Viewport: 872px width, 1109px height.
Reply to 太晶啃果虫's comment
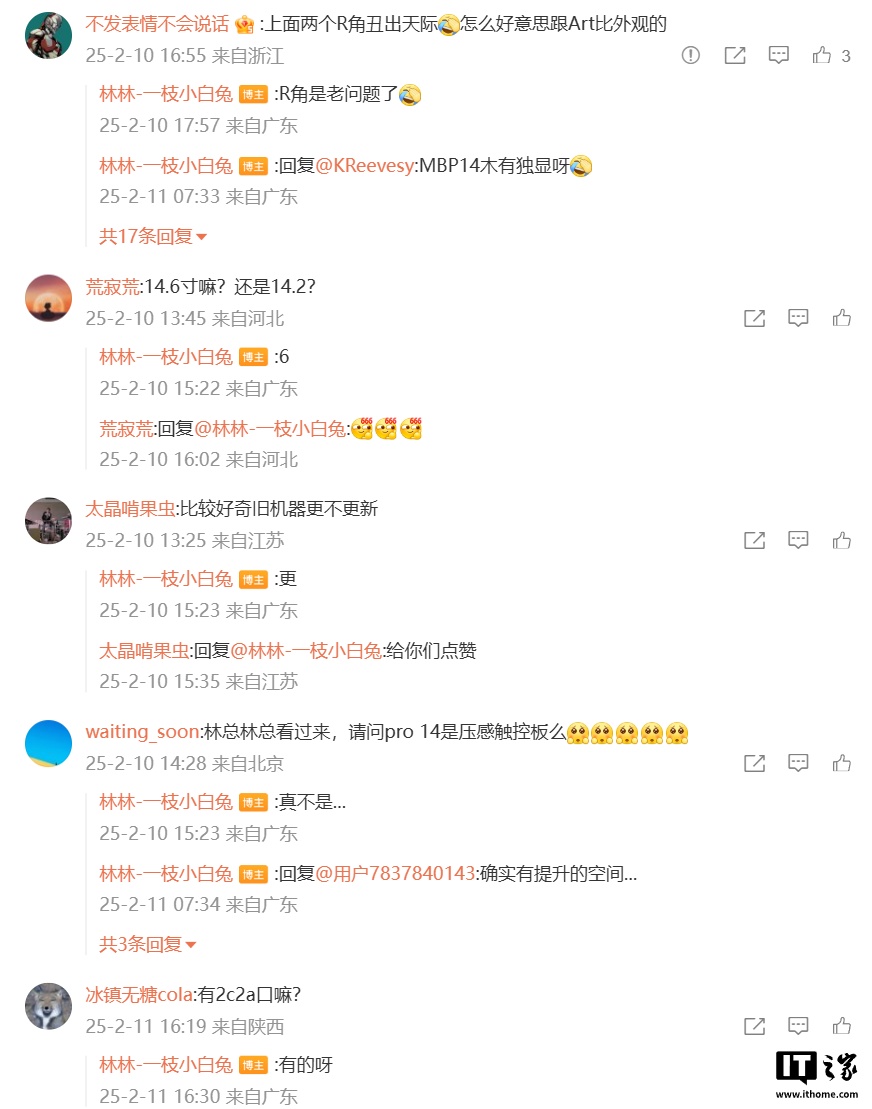[x=798, y=540]
